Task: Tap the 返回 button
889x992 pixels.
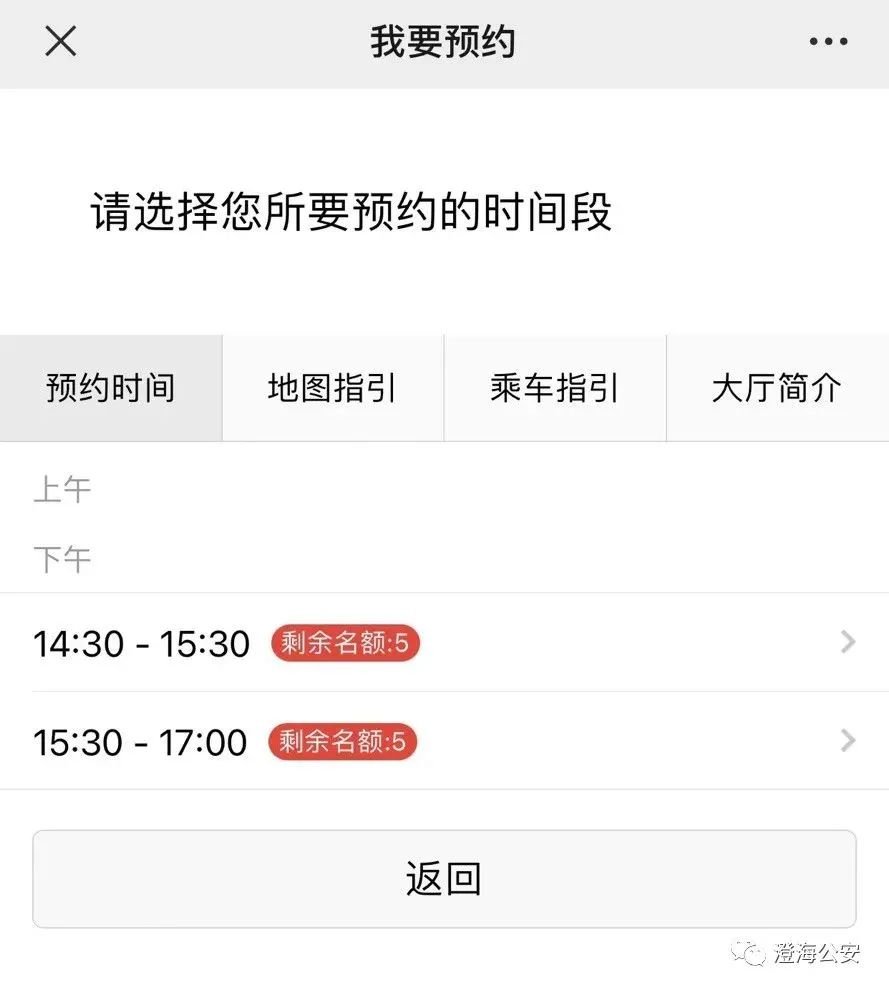Action: [444, 879]
